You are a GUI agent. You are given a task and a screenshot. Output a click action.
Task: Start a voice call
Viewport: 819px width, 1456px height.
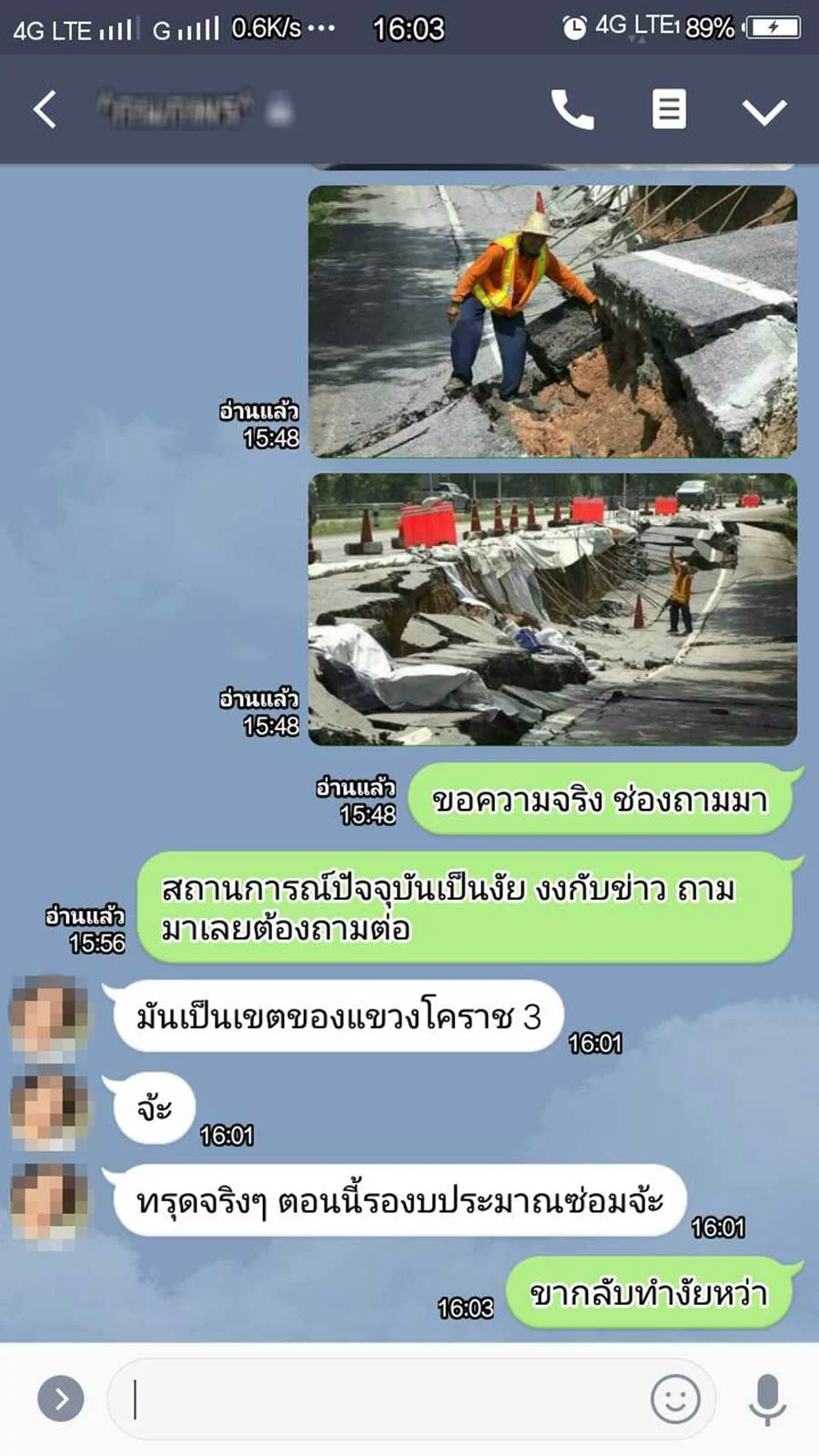pyautogui.click(x=572, y=110)
